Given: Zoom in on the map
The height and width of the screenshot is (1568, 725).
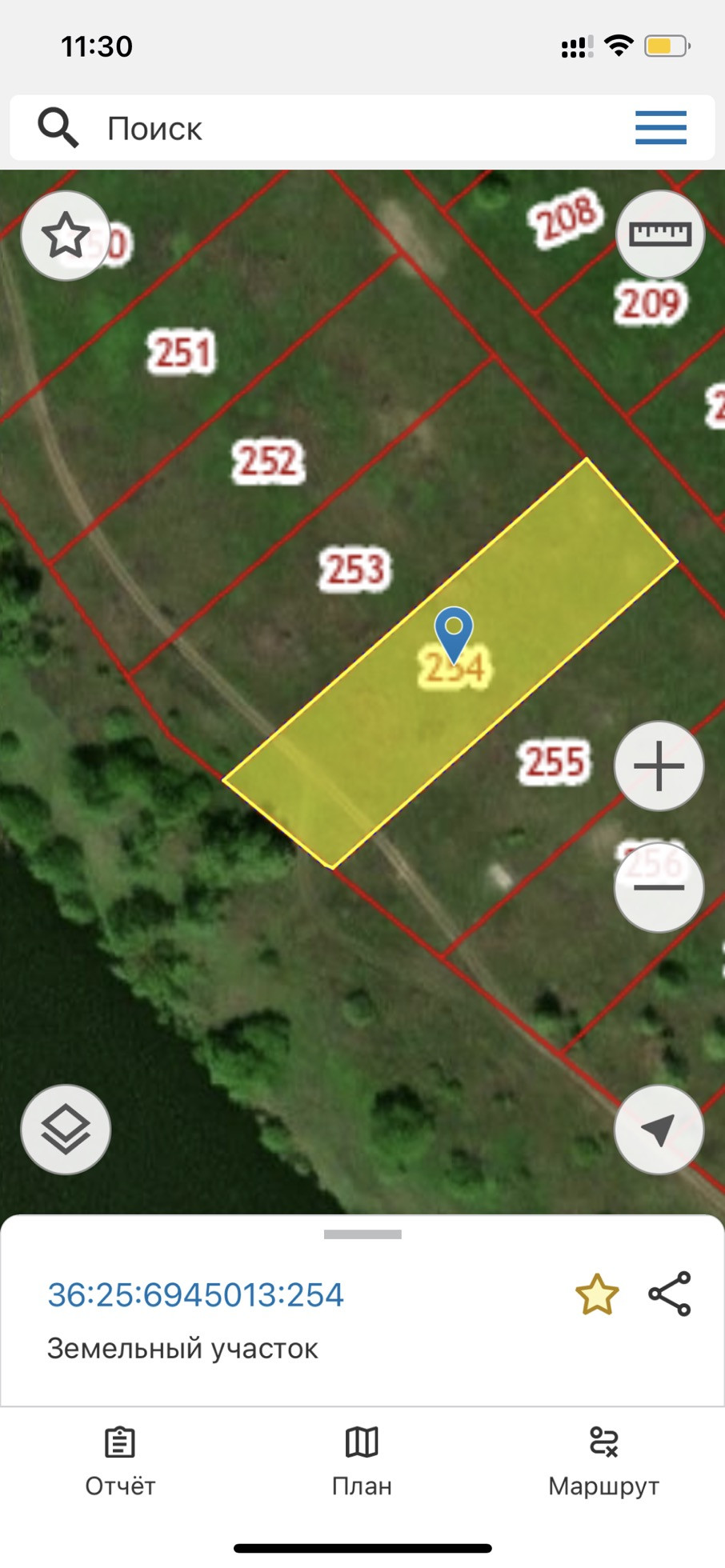Looking at the screenshot, I should 659,766.
